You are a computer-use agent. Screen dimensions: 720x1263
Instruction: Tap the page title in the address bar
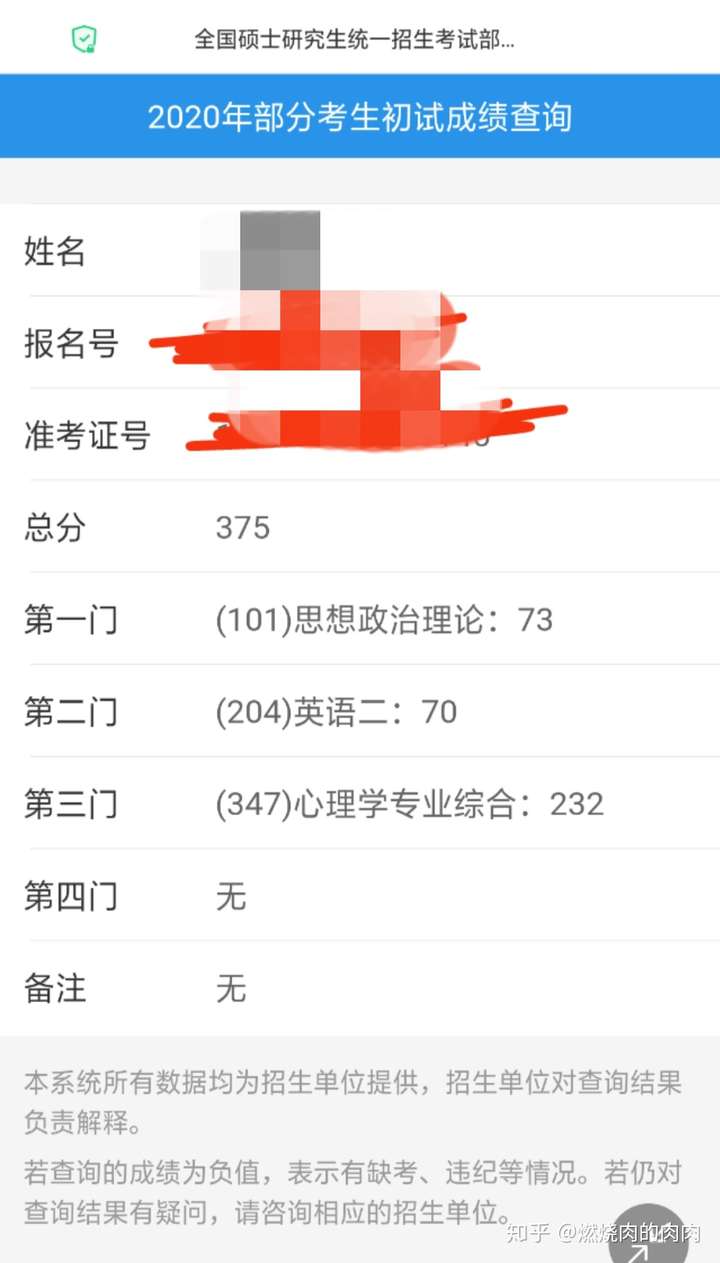pos(355,40)
